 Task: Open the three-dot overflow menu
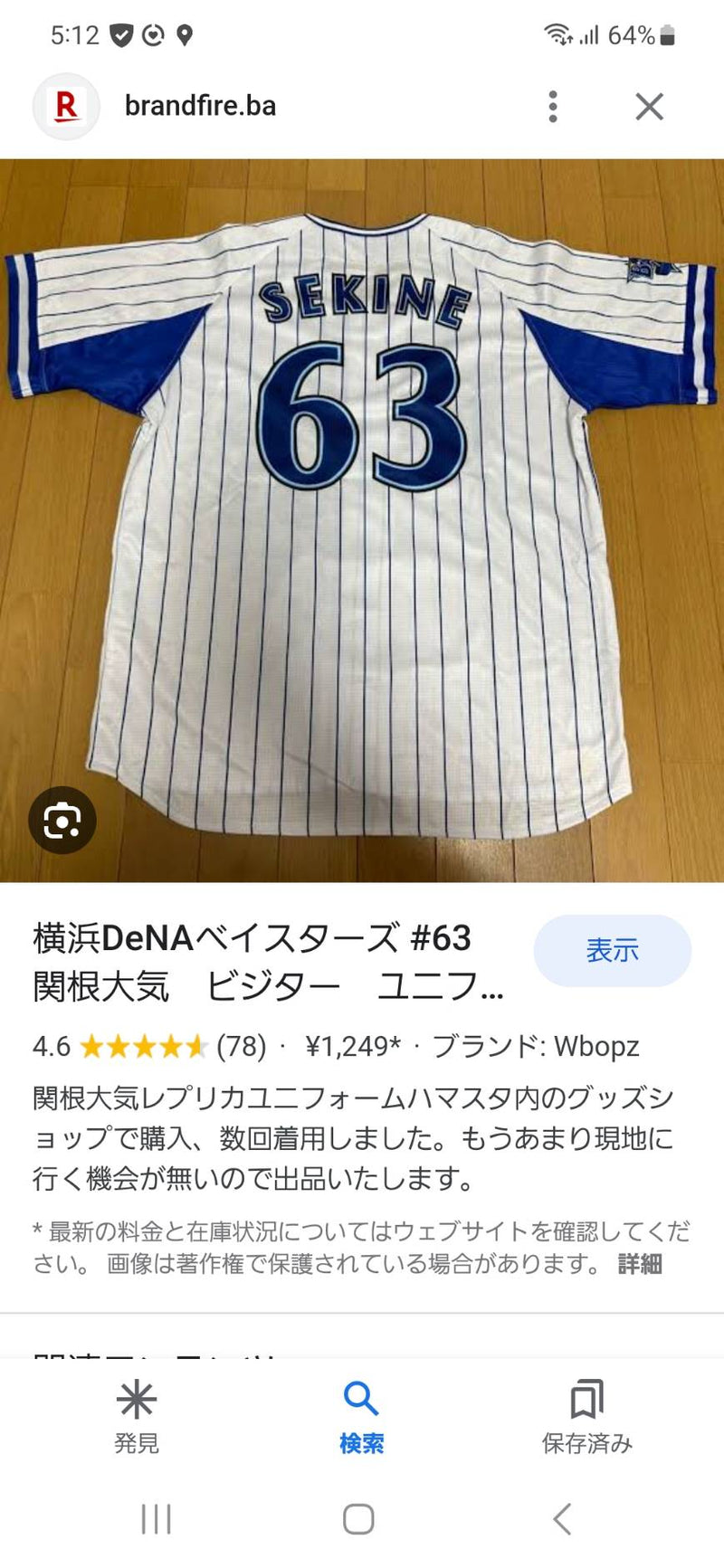[553, 107]
